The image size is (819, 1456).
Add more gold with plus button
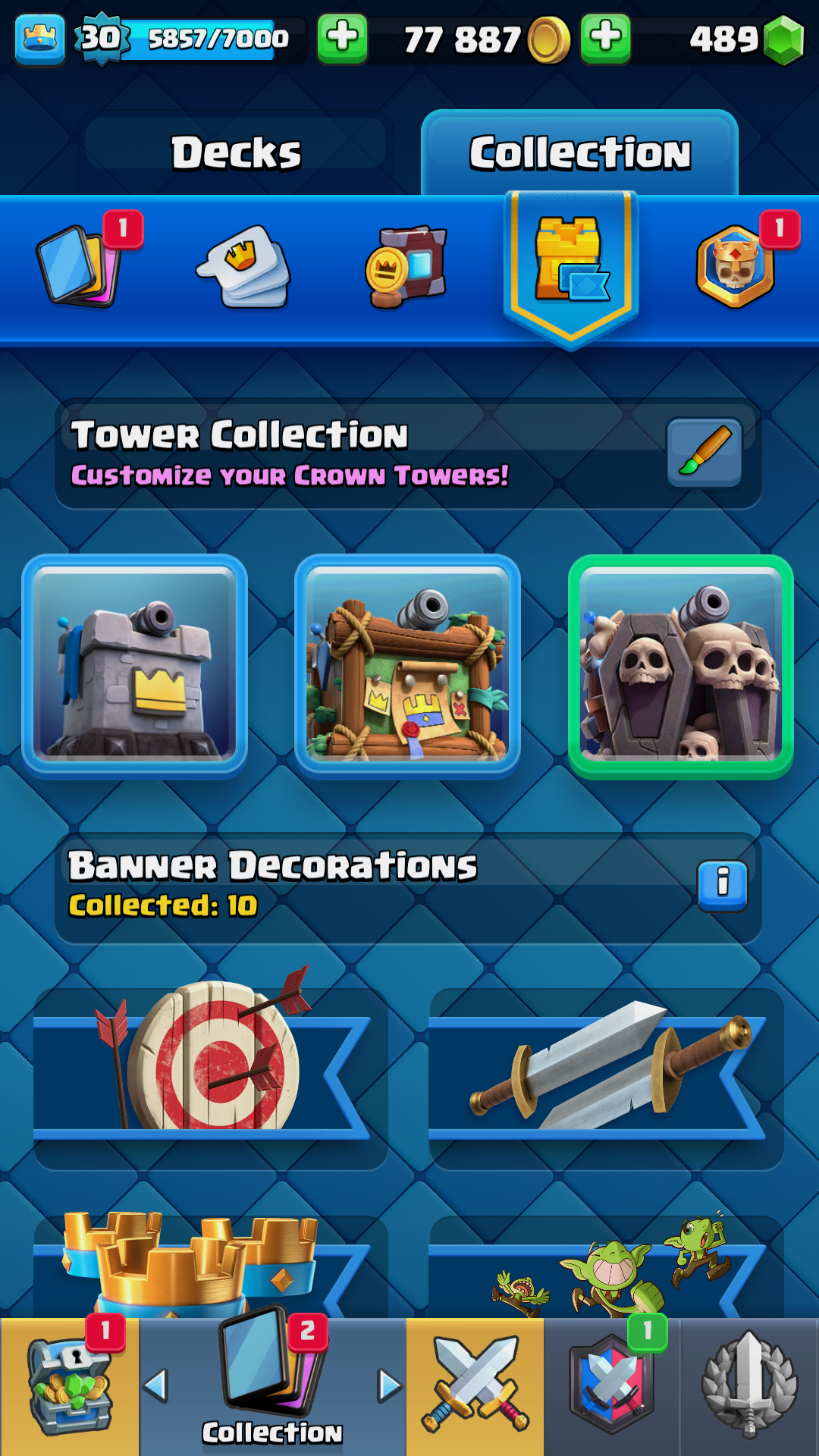coord(605,38)
